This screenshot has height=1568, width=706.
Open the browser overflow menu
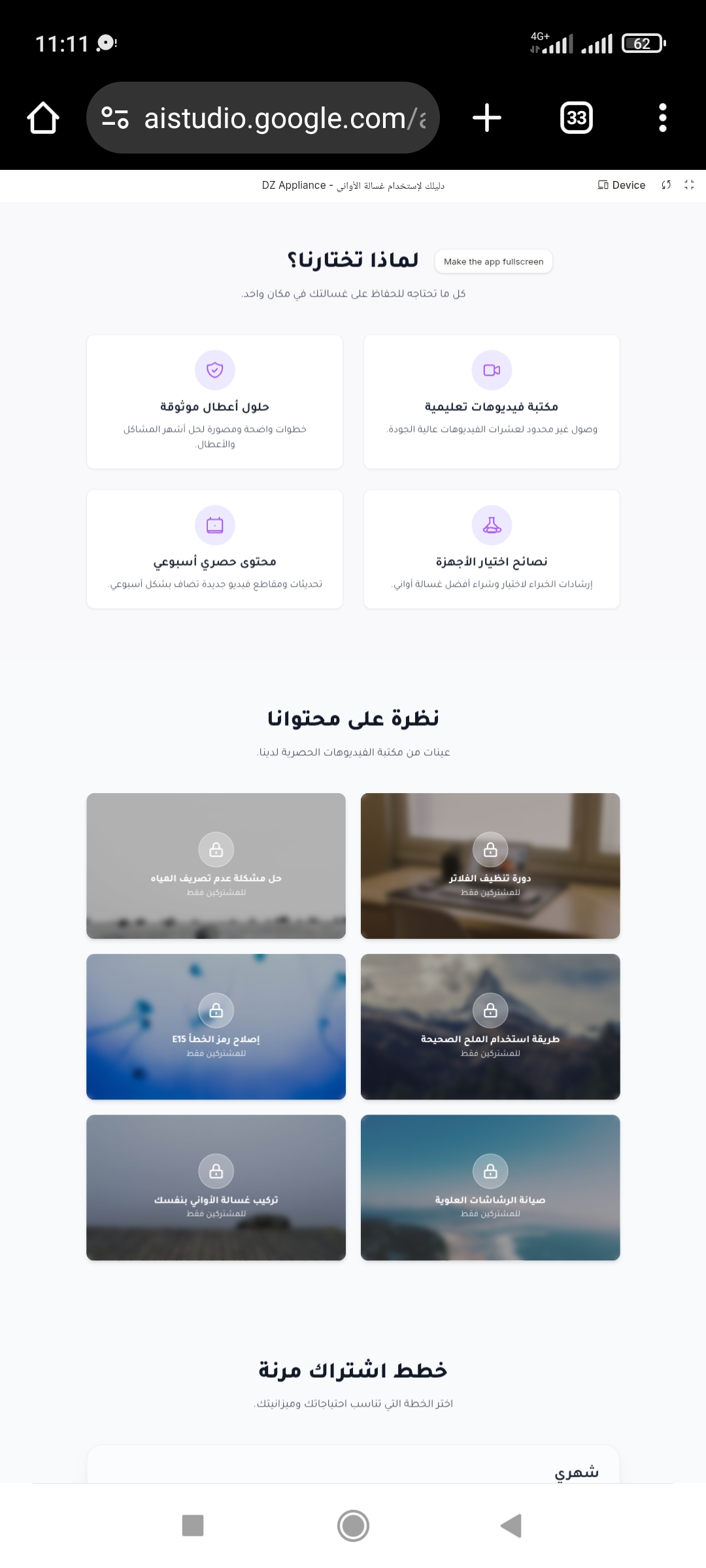[662, 118]
